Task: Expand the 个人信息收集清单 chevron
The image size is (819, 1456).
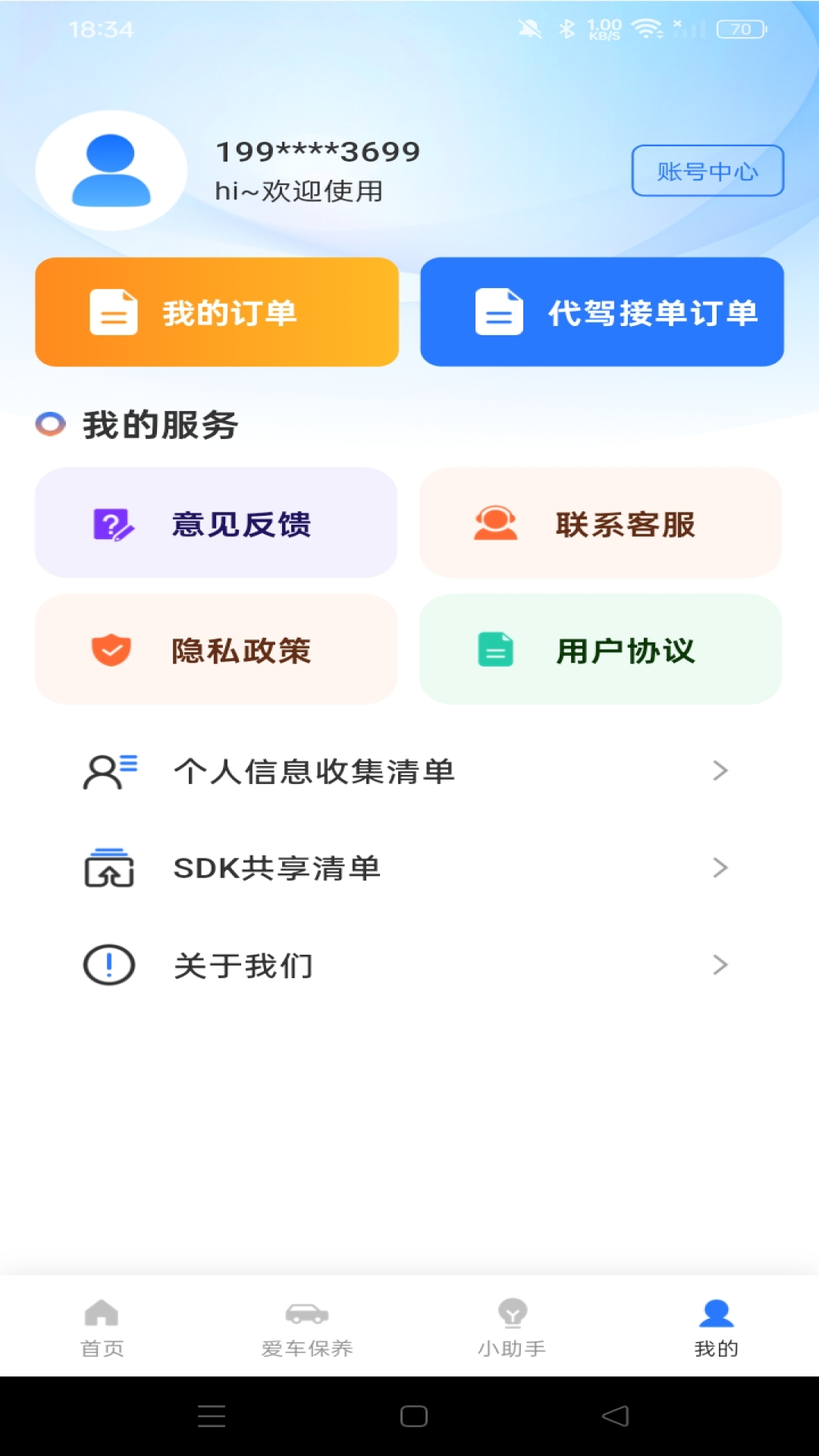Action: pos(719,771)
